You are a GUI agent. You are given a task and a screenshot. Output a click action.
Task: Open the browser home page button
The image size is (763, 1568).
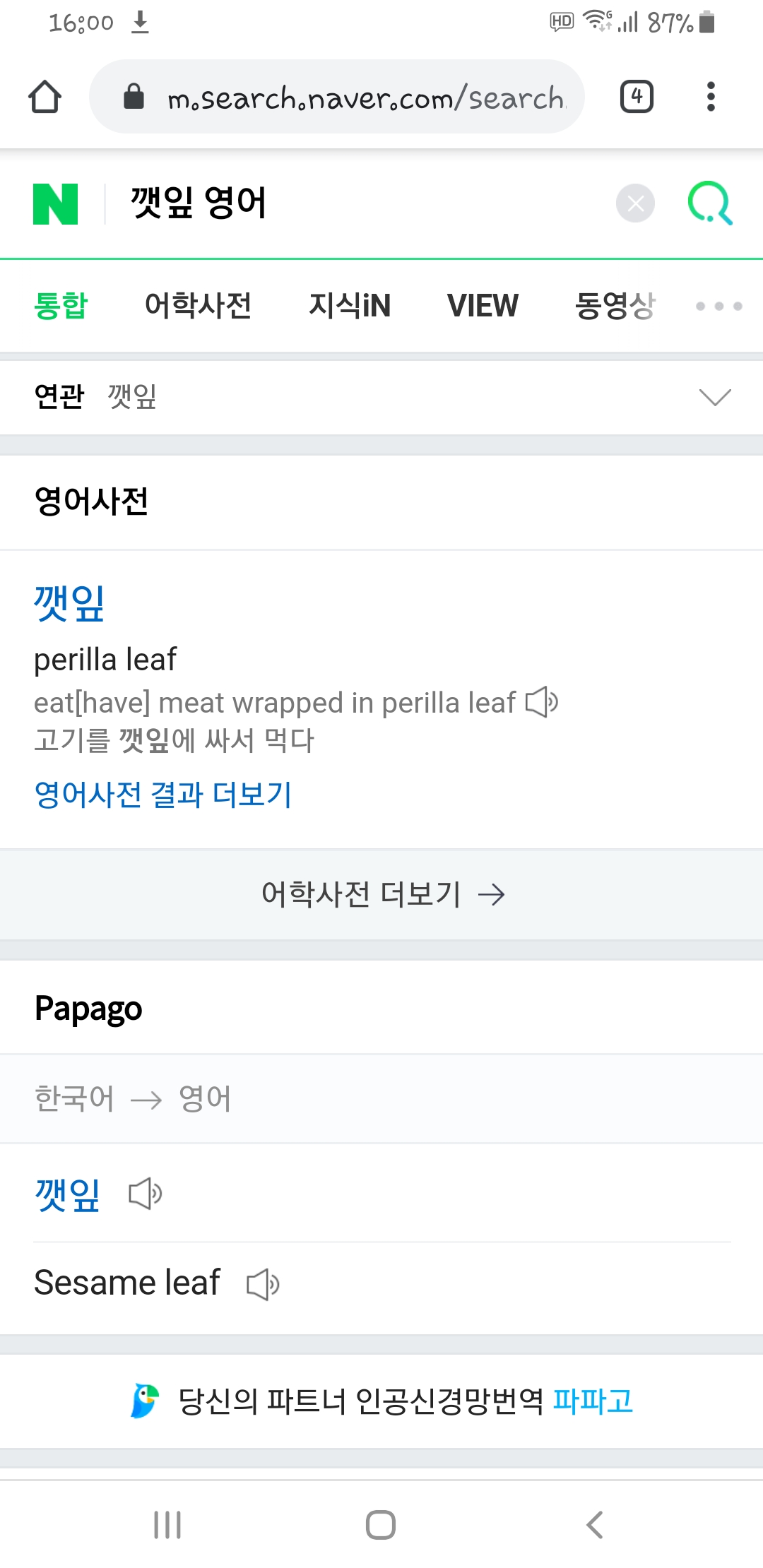click(45, 97)
